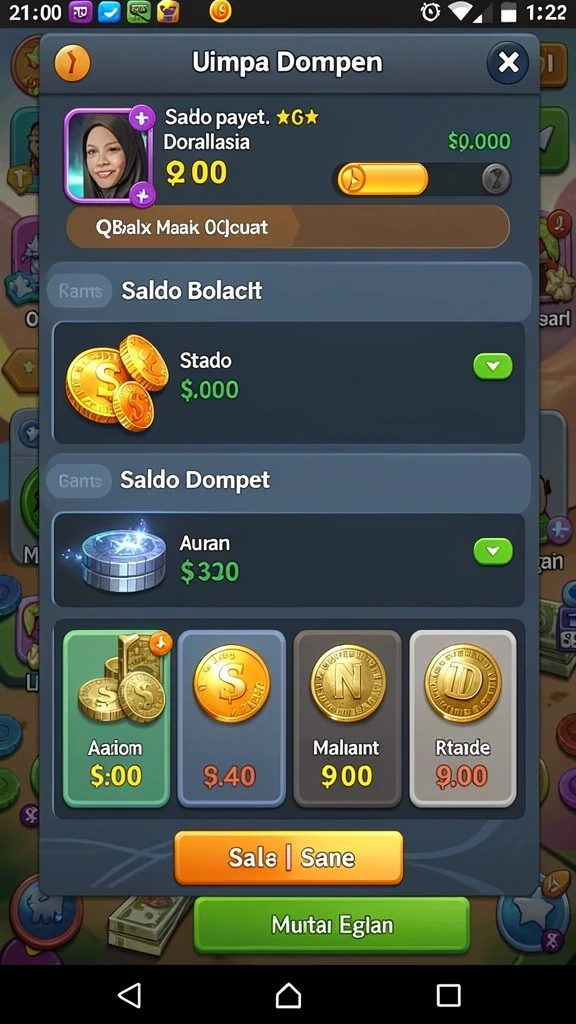This screenshot has height=1024, width=576.
Task: Tap the plus badge on the avatar
Action: click(x=142, y=118)
